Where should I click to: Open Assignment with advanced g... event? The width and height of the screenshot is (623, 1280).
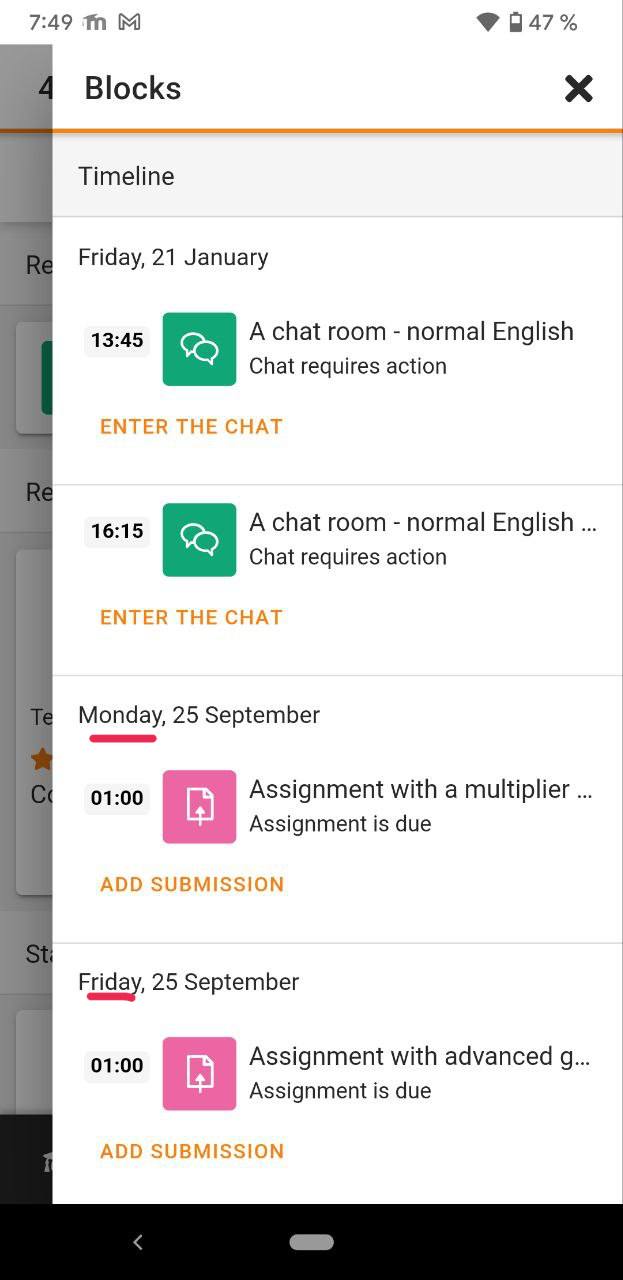pyautogui.click(x=420, y=1056)
